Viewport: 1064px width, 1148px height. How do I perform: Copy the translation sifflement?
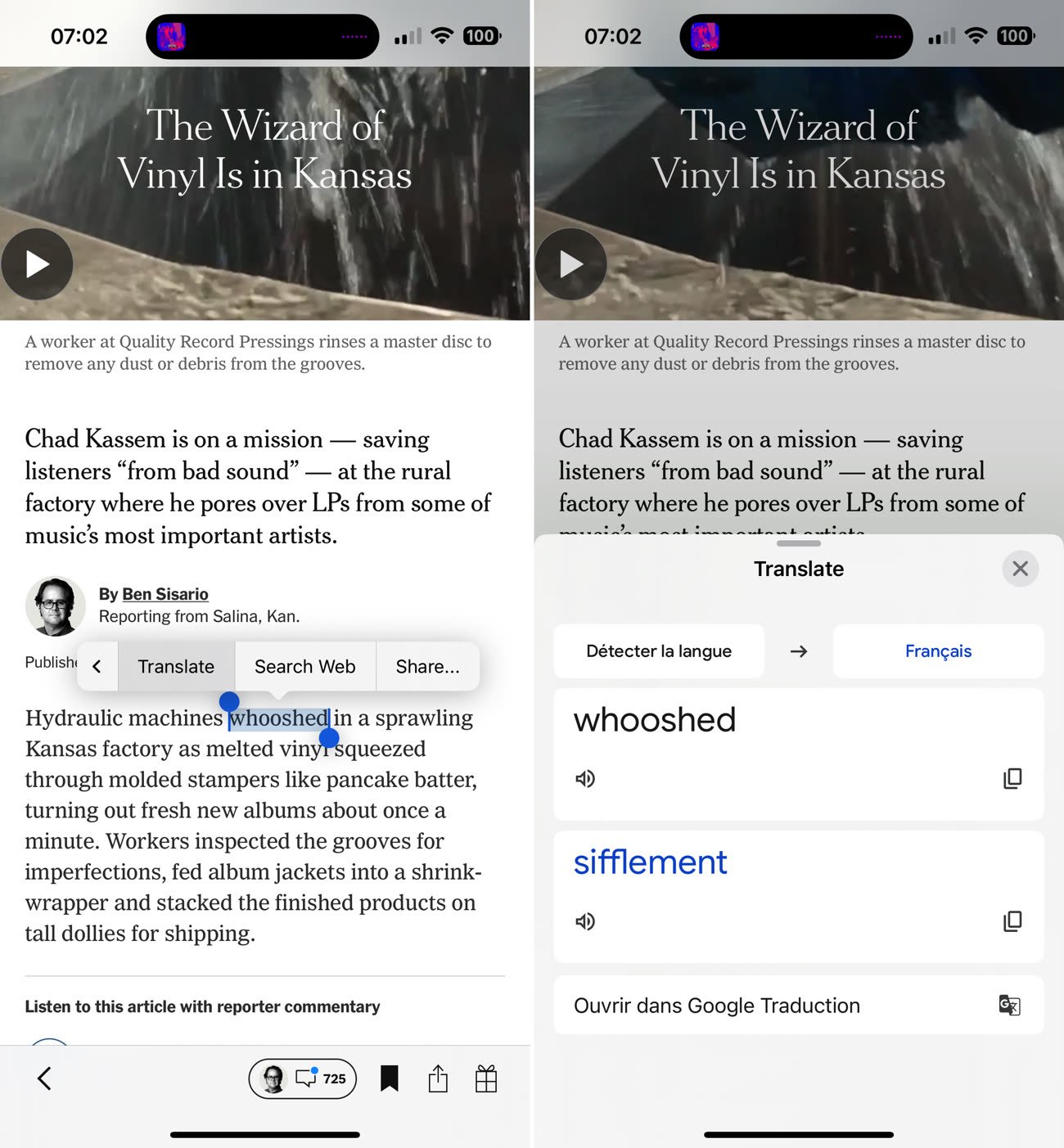1012,921
